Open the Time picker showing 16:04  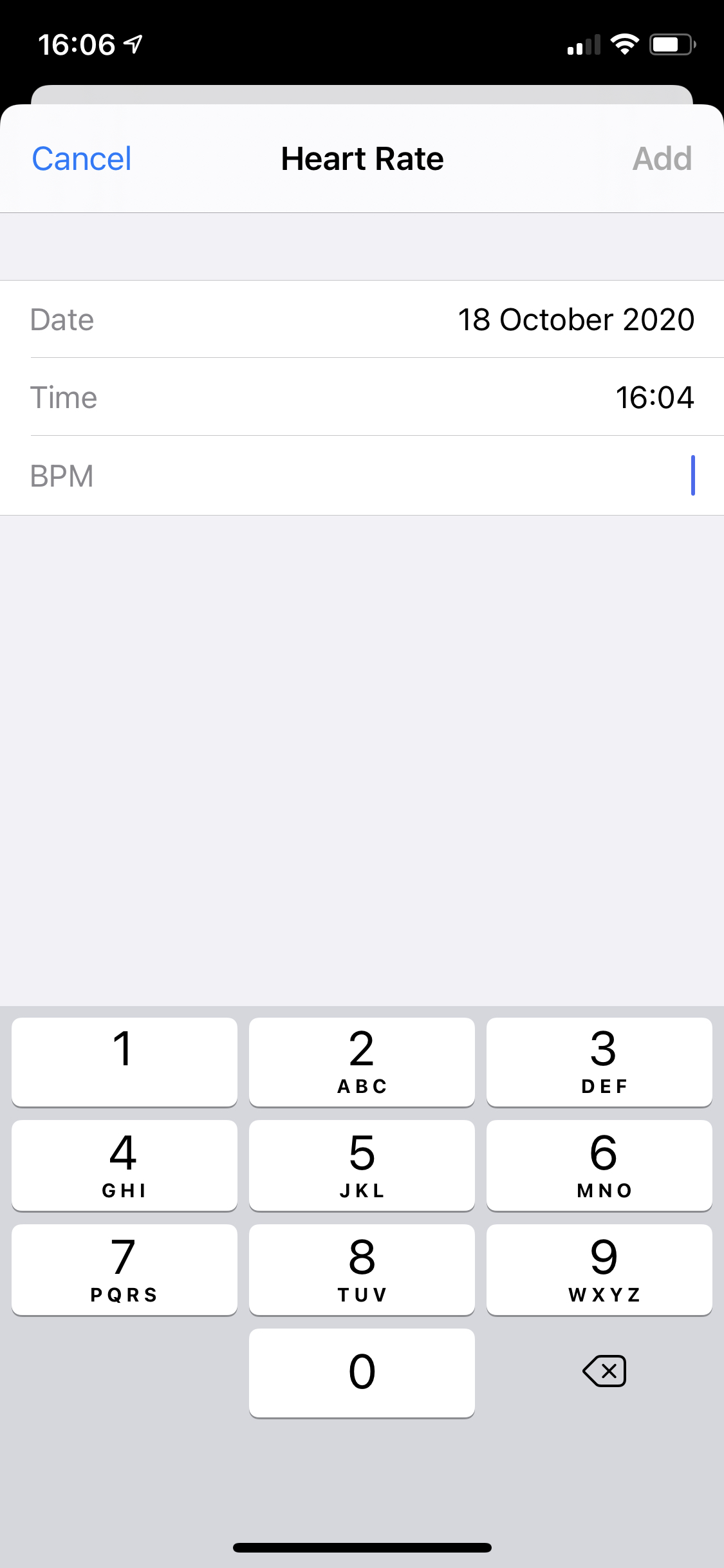(x=362, y=397)
